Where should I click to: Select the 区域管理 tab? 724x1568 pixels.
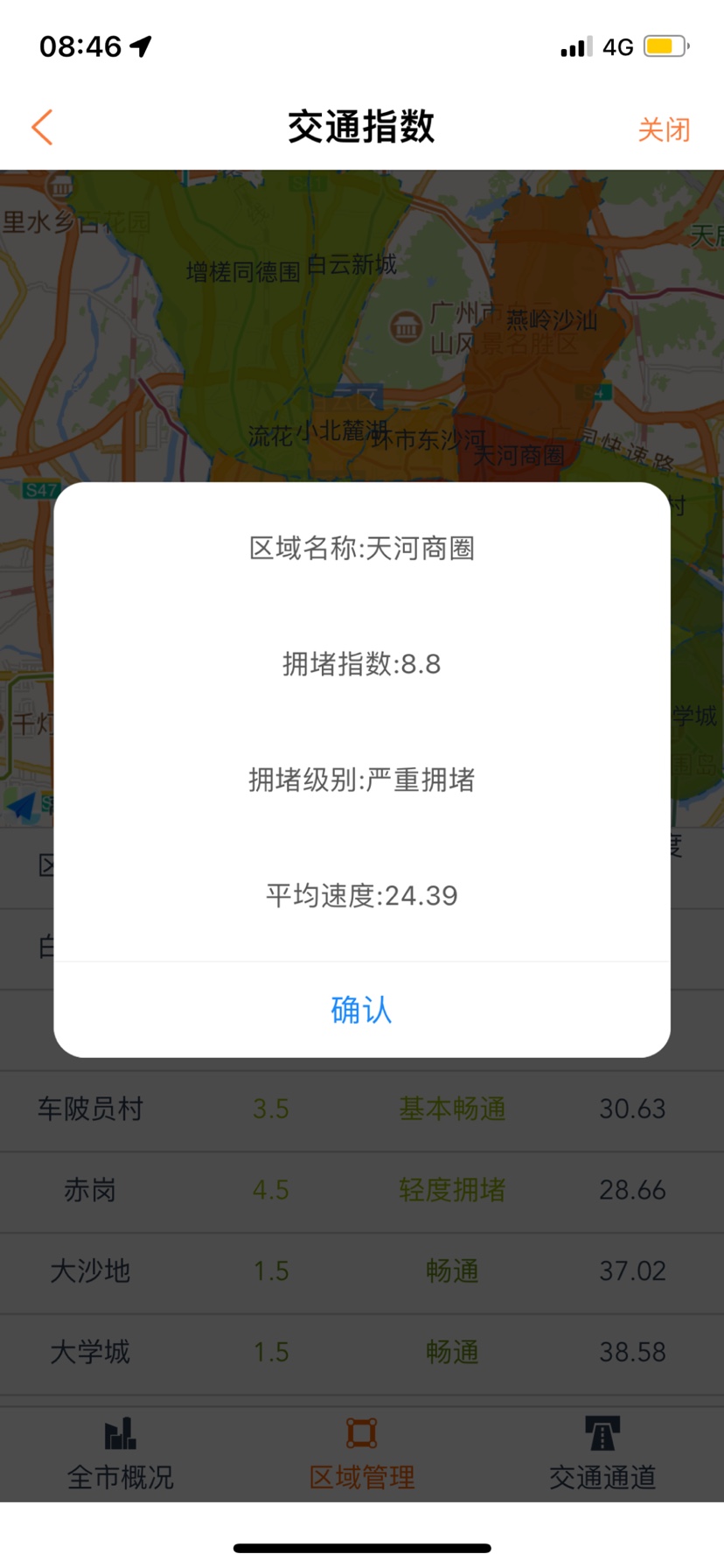coord(362,1454)
